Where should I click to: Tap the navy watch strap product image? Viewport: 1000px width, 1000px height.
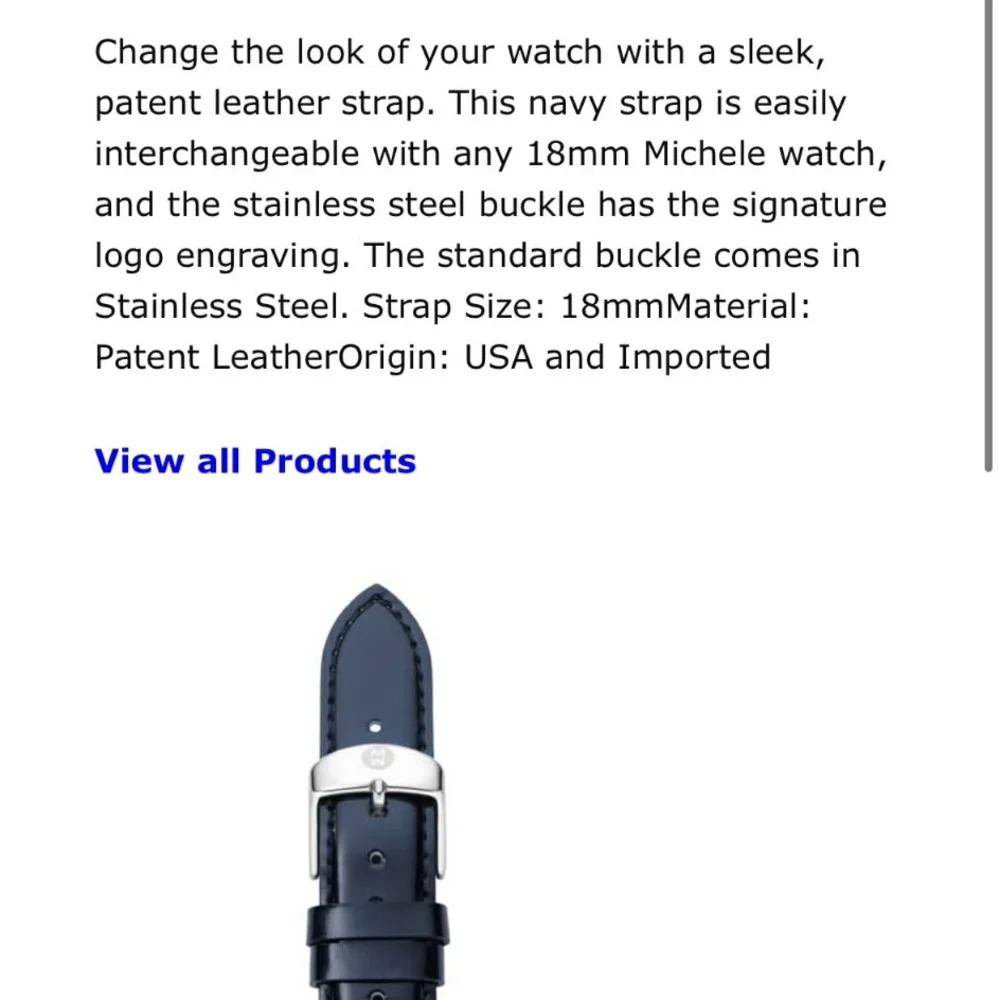coord(375,800)
